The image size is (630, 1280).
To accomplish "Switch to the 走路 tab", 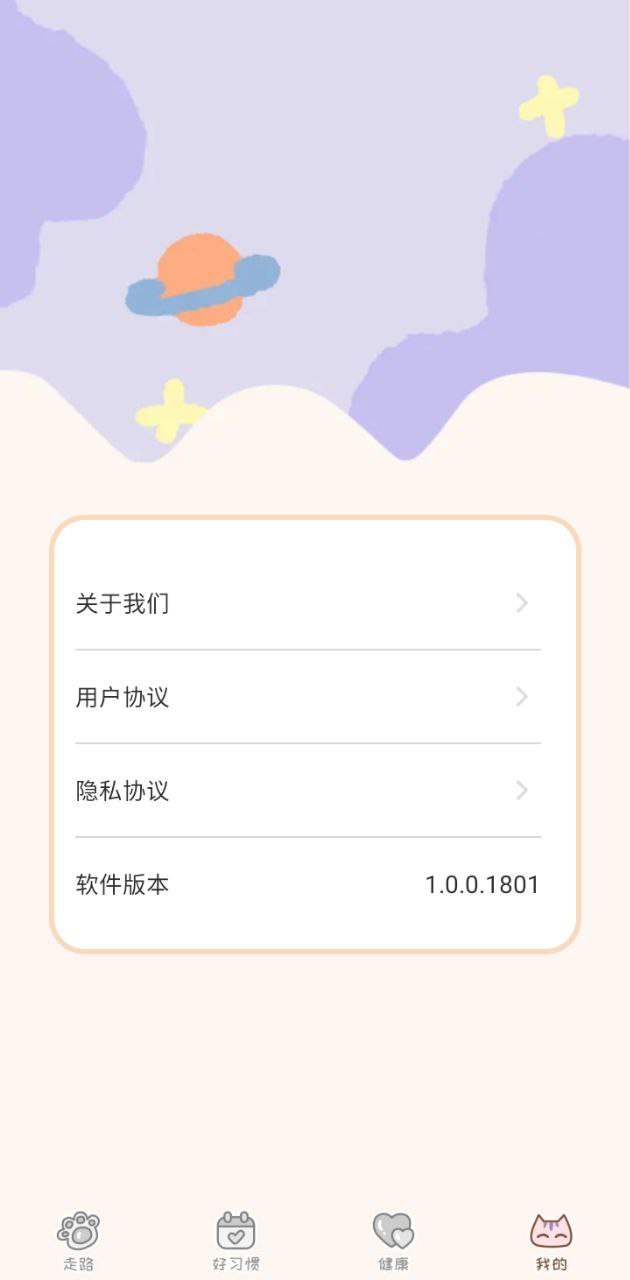I will 79,1240.
